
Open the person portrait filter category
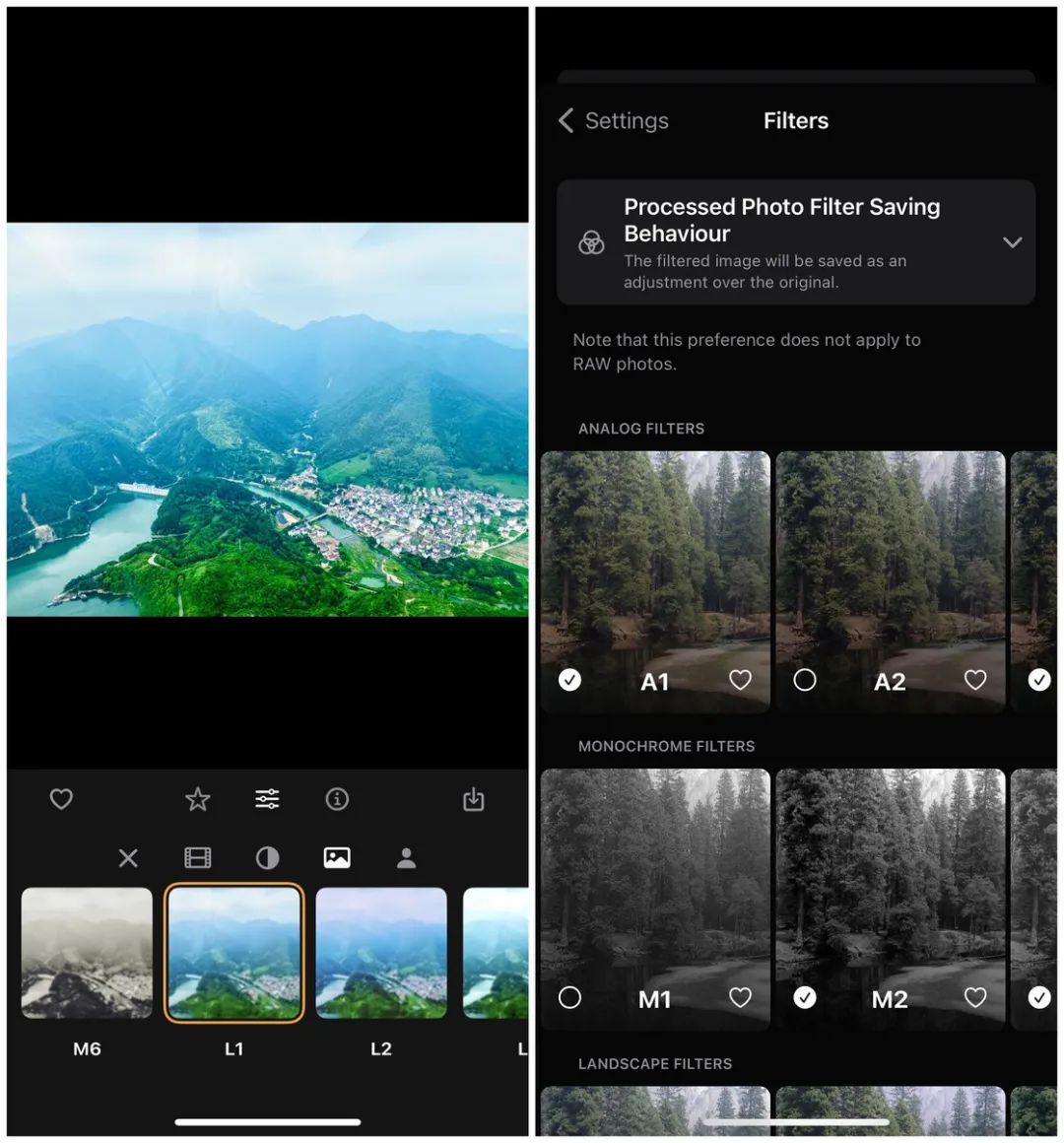[x=406, y=858]
